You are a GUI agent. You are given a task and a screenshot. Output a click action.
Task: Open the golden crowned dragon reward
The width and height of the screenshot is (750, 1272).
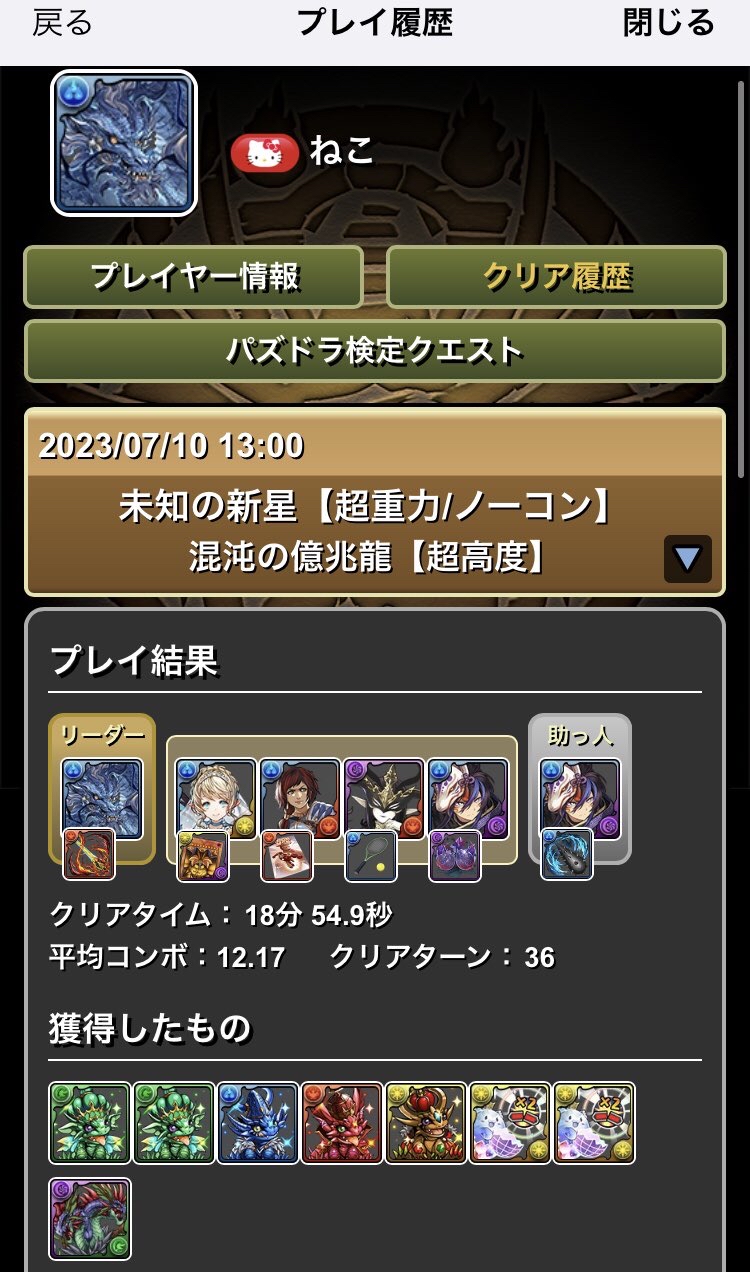(x=426, y=1123)
